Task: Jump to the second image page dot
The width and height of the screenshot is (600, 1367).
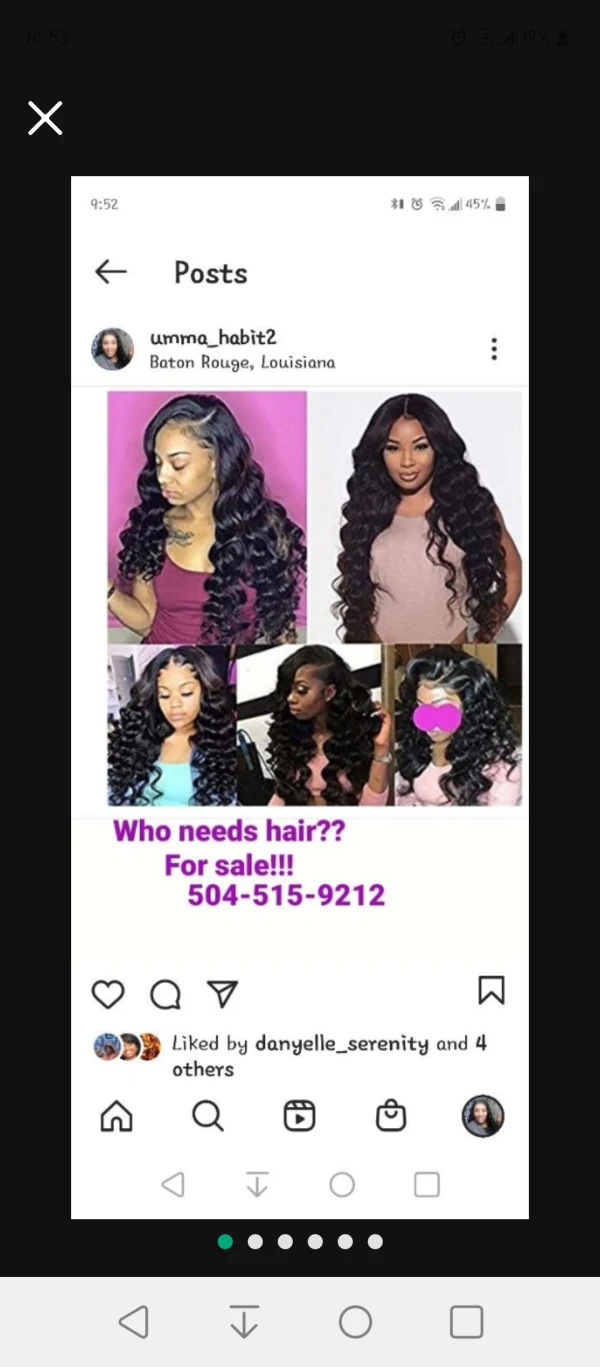Action: click(255, 1241)
